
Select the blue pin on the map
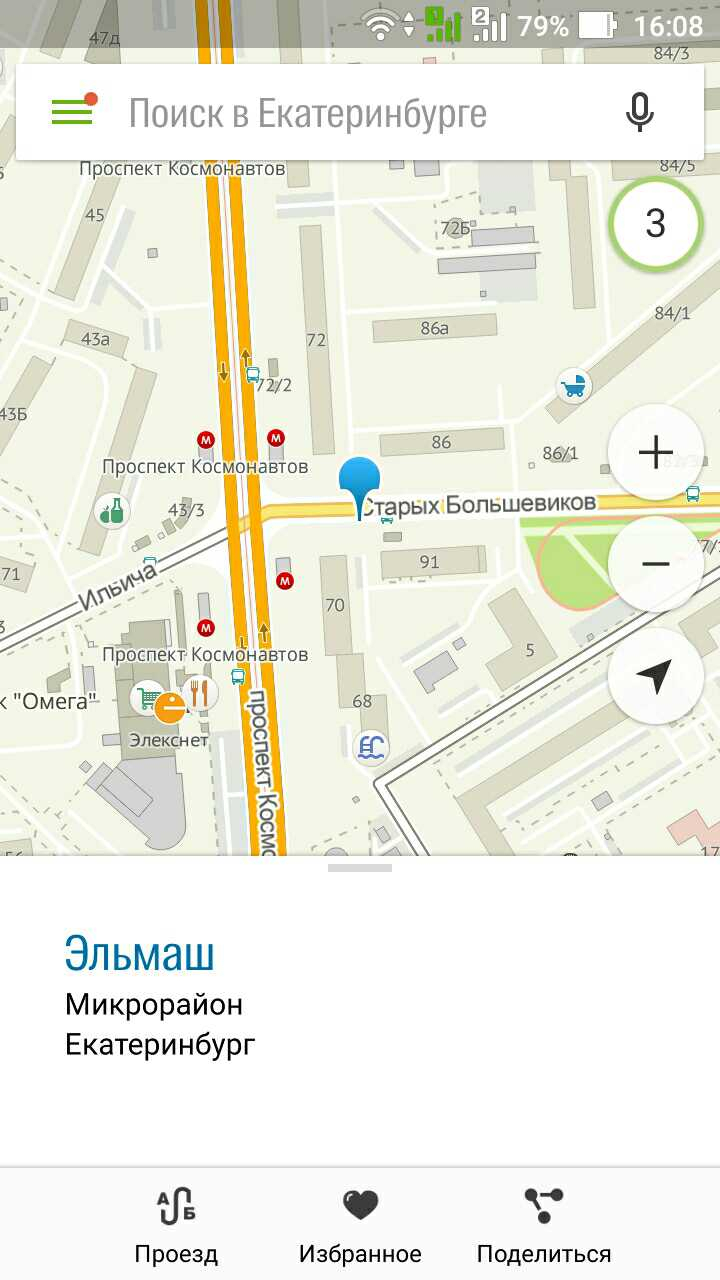point(360,482)
